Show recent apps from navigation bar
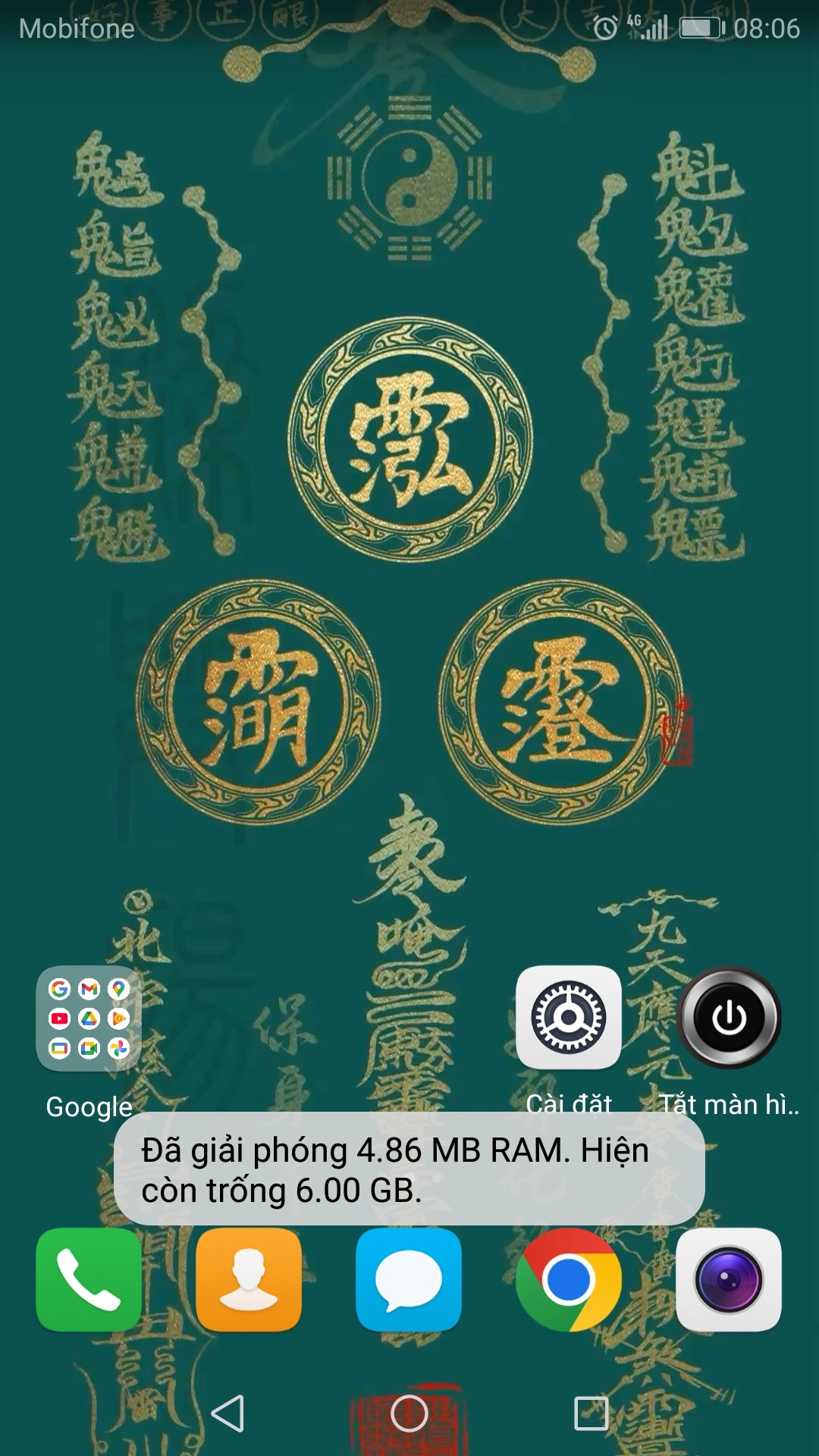The image size is (819, 1456). (591, 1414)
